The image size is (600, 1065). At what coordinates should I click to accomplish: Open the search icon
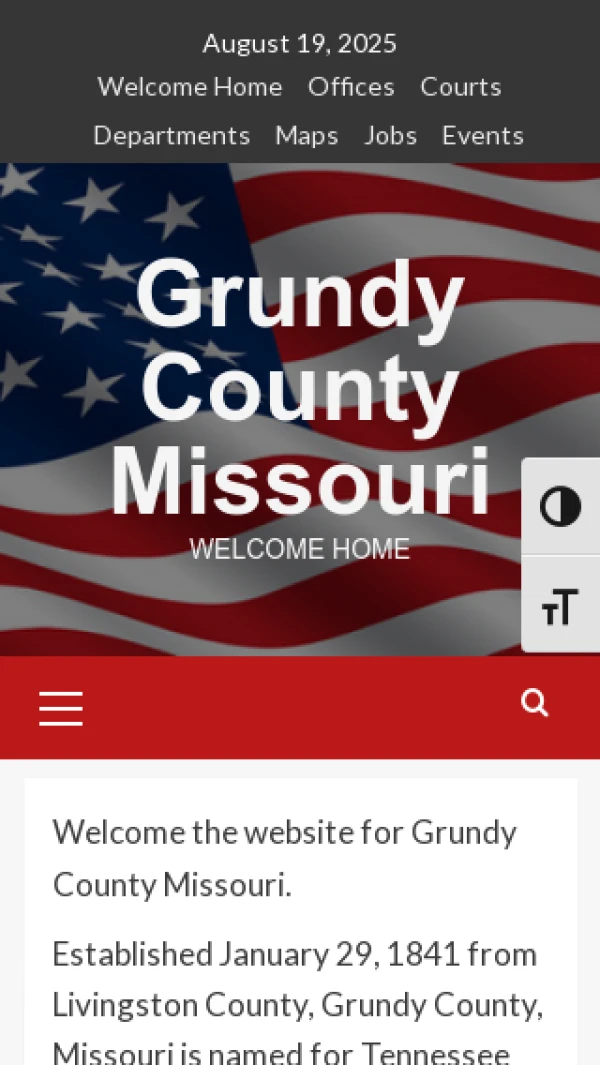[x=535, y=704]
